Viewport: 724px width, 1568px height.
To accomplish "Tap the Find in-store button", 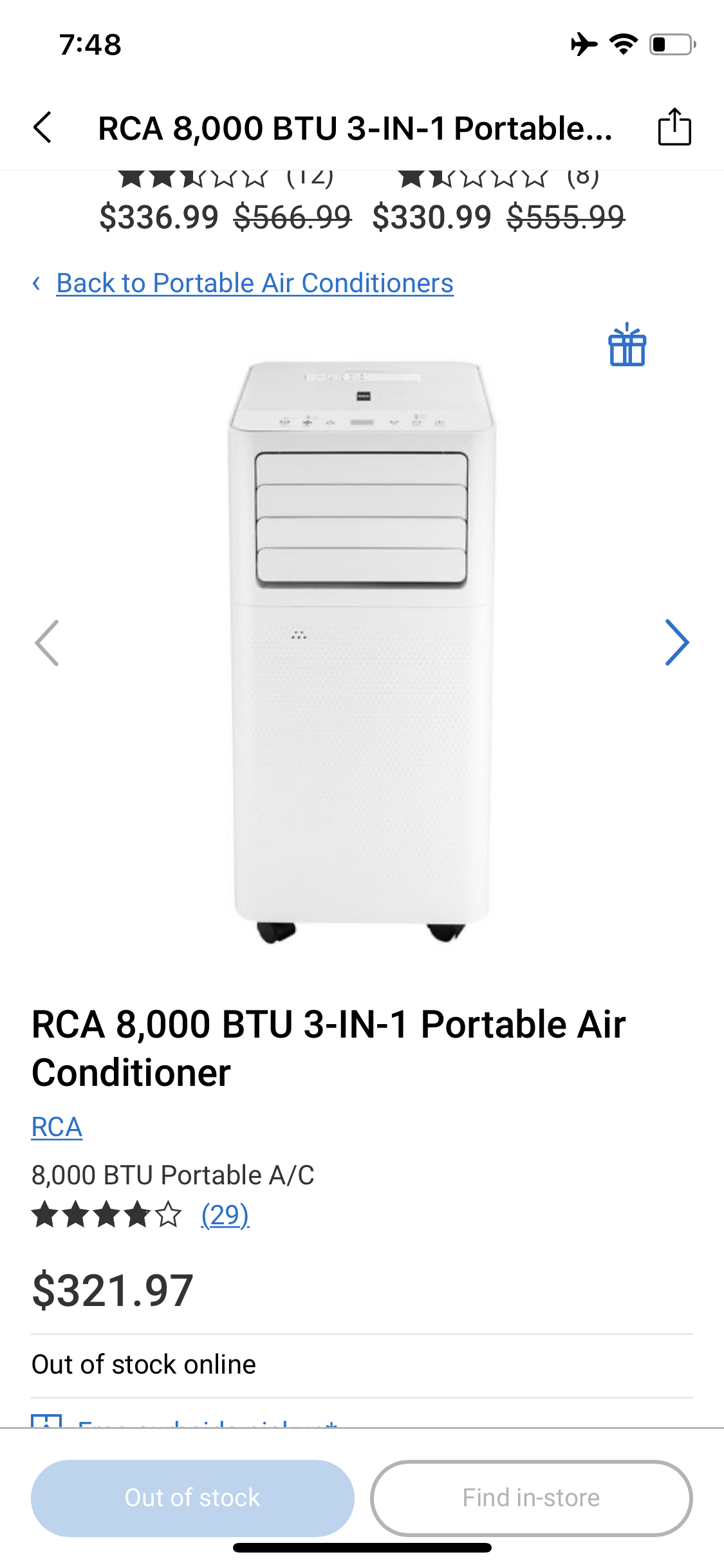I will click(531, 1498).
